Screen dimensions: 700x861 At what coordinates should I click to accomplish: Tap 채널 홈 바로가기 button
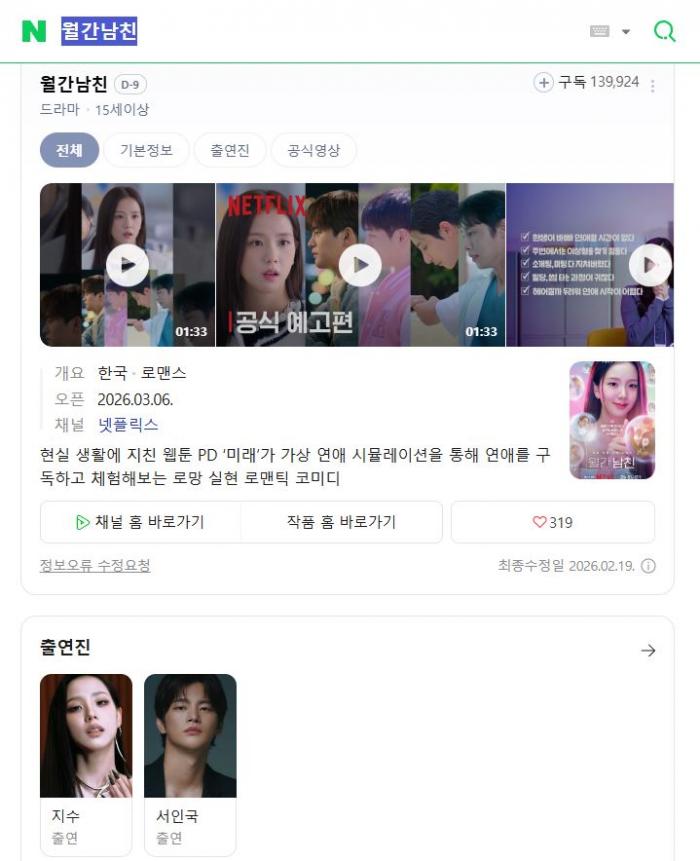[x=140, y=522]
